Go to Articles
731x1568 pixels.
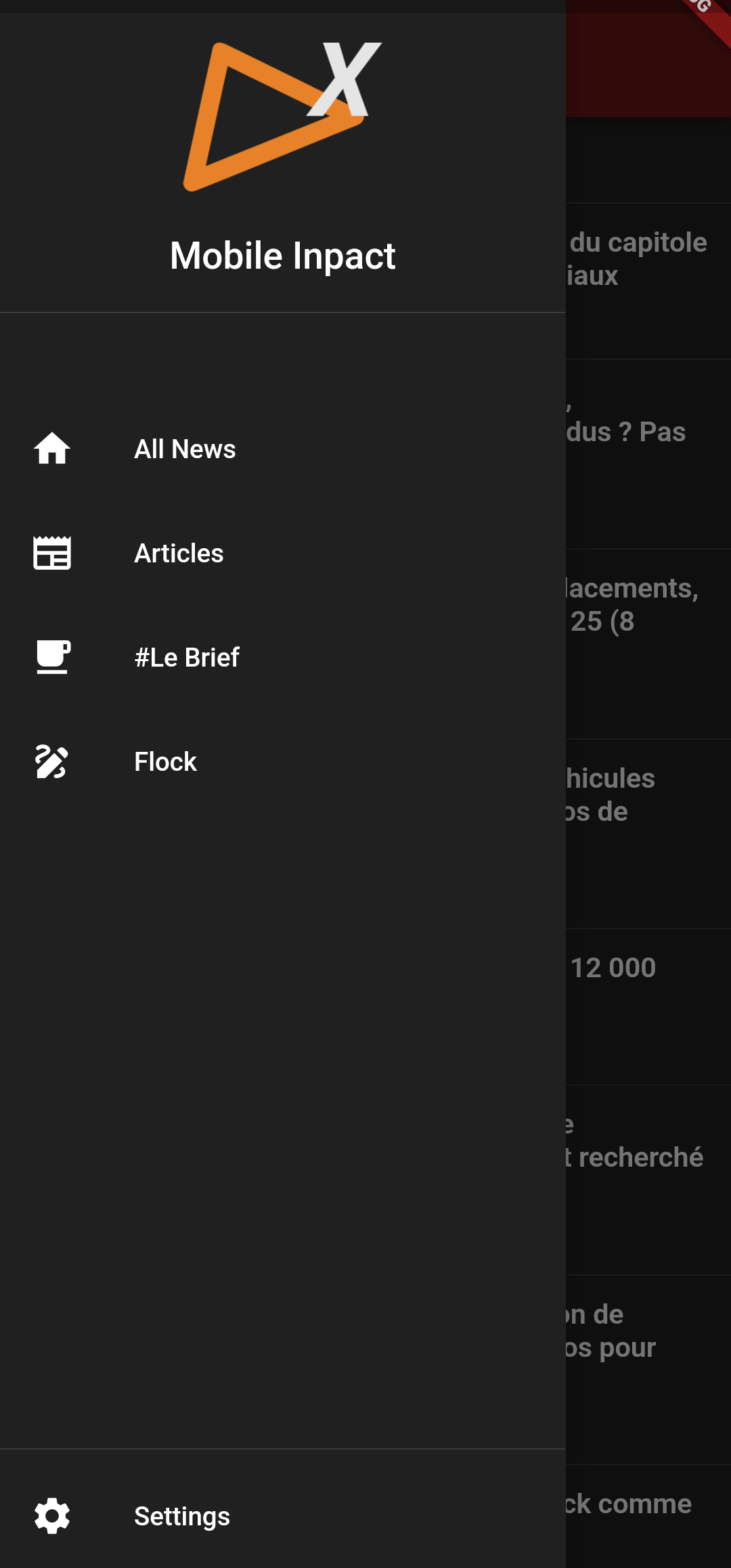pos(179,554)
